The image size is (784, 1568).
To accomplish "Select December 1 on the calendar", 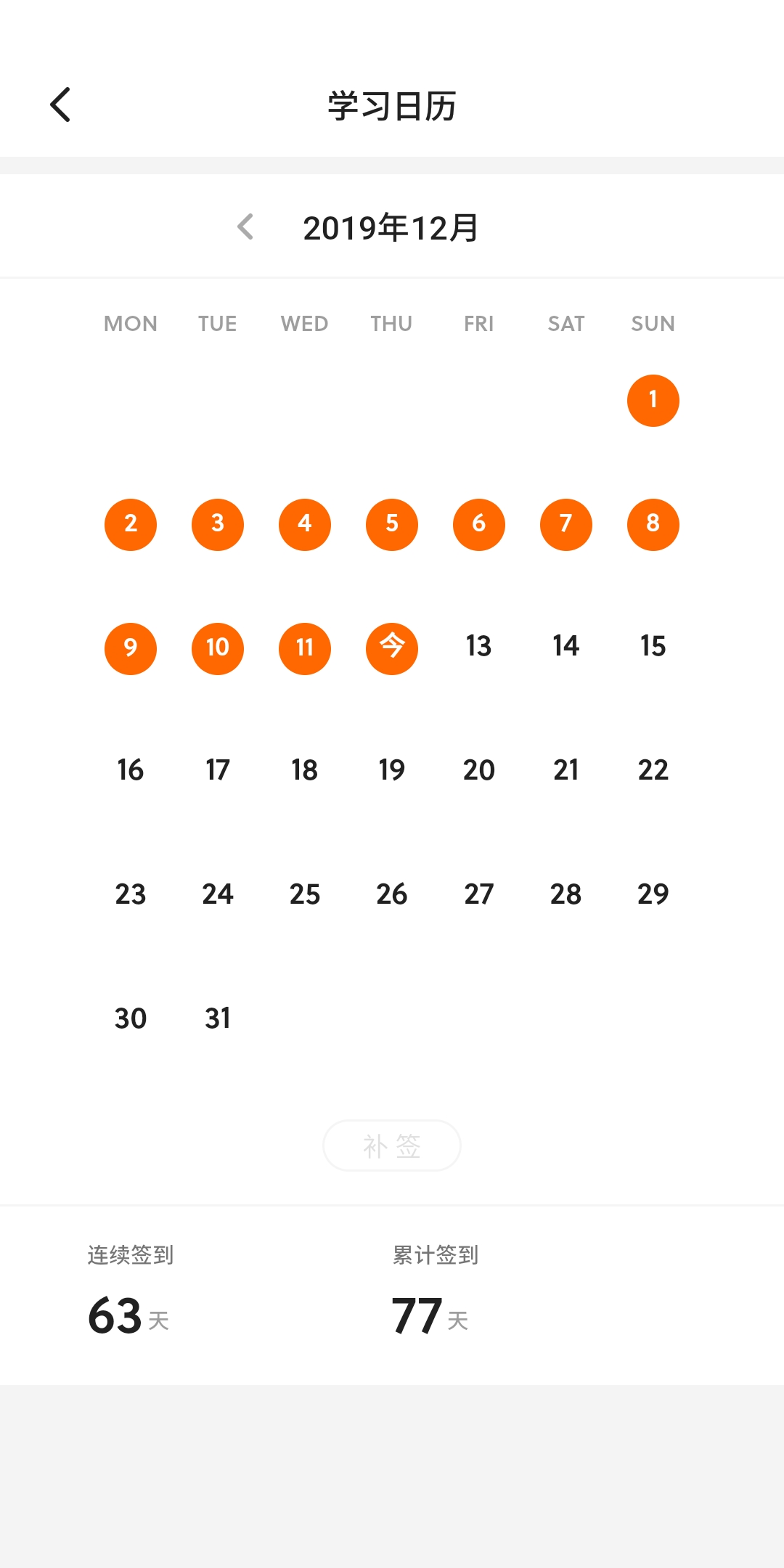I will 653,400.
